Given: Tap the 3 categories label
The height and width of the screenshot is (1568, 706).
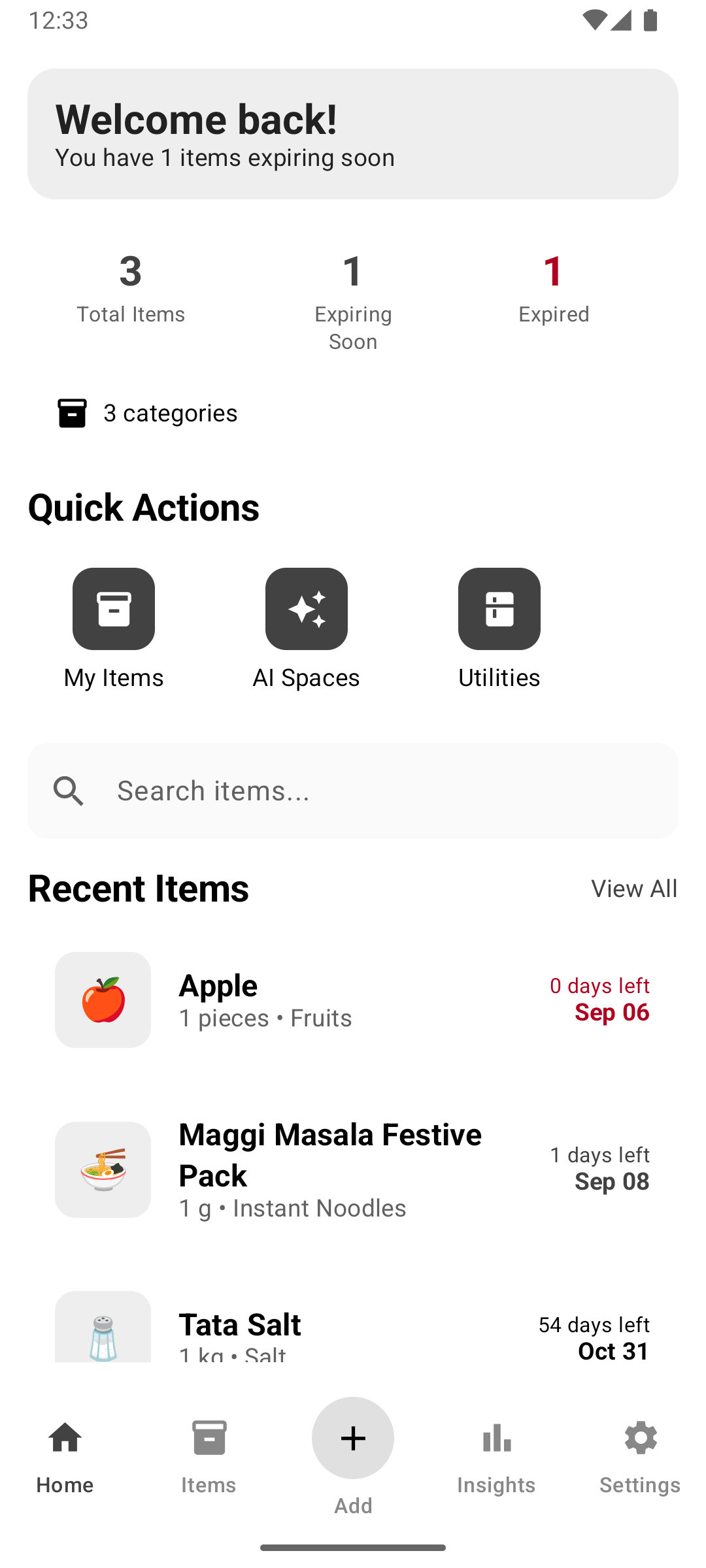Looking at the screenshot, I should (x=171, y=413).
